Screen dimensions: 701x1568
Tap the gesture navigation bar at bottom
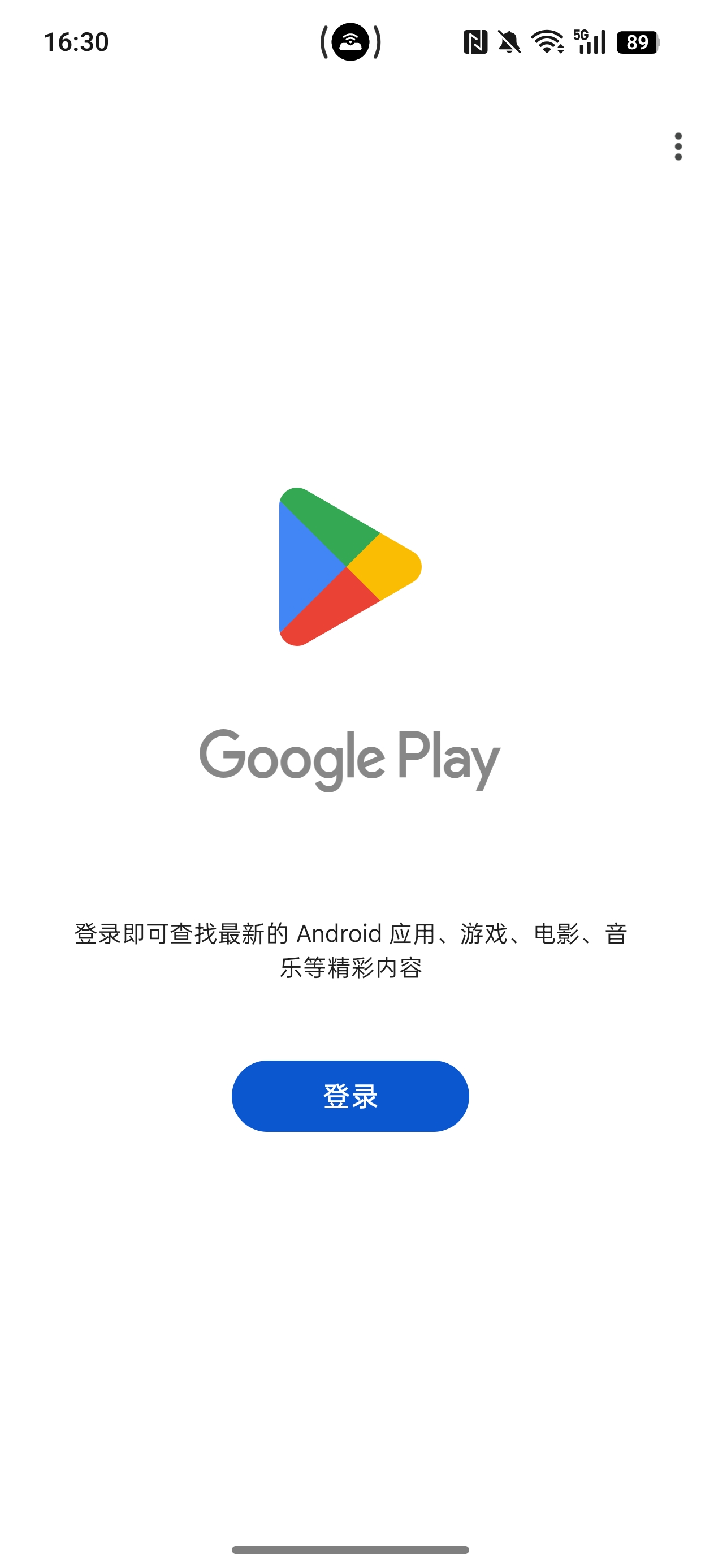pos(350,1549)
